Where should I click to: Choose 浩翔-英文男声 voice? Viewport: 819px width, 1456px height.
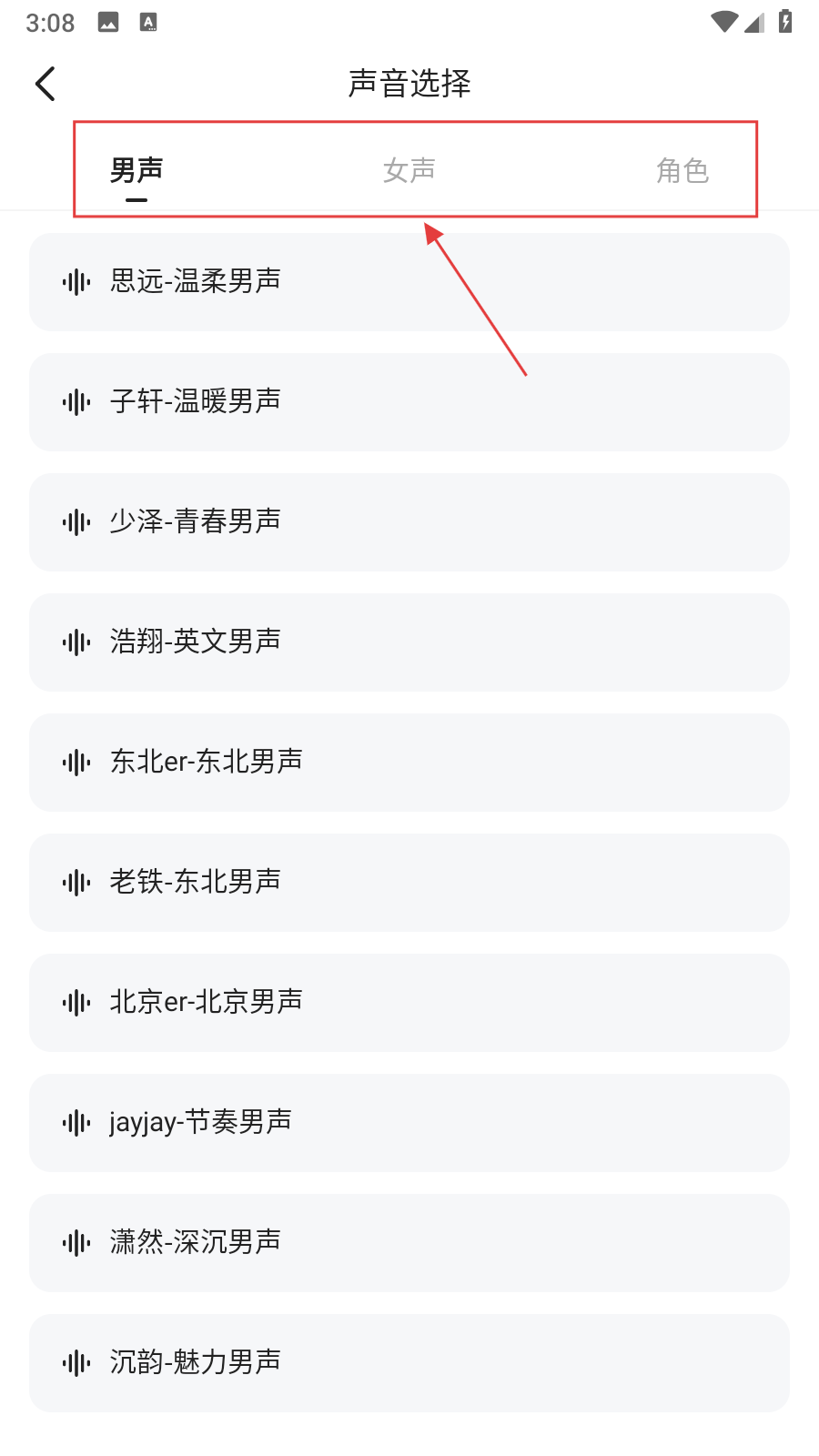pos(409,642)
